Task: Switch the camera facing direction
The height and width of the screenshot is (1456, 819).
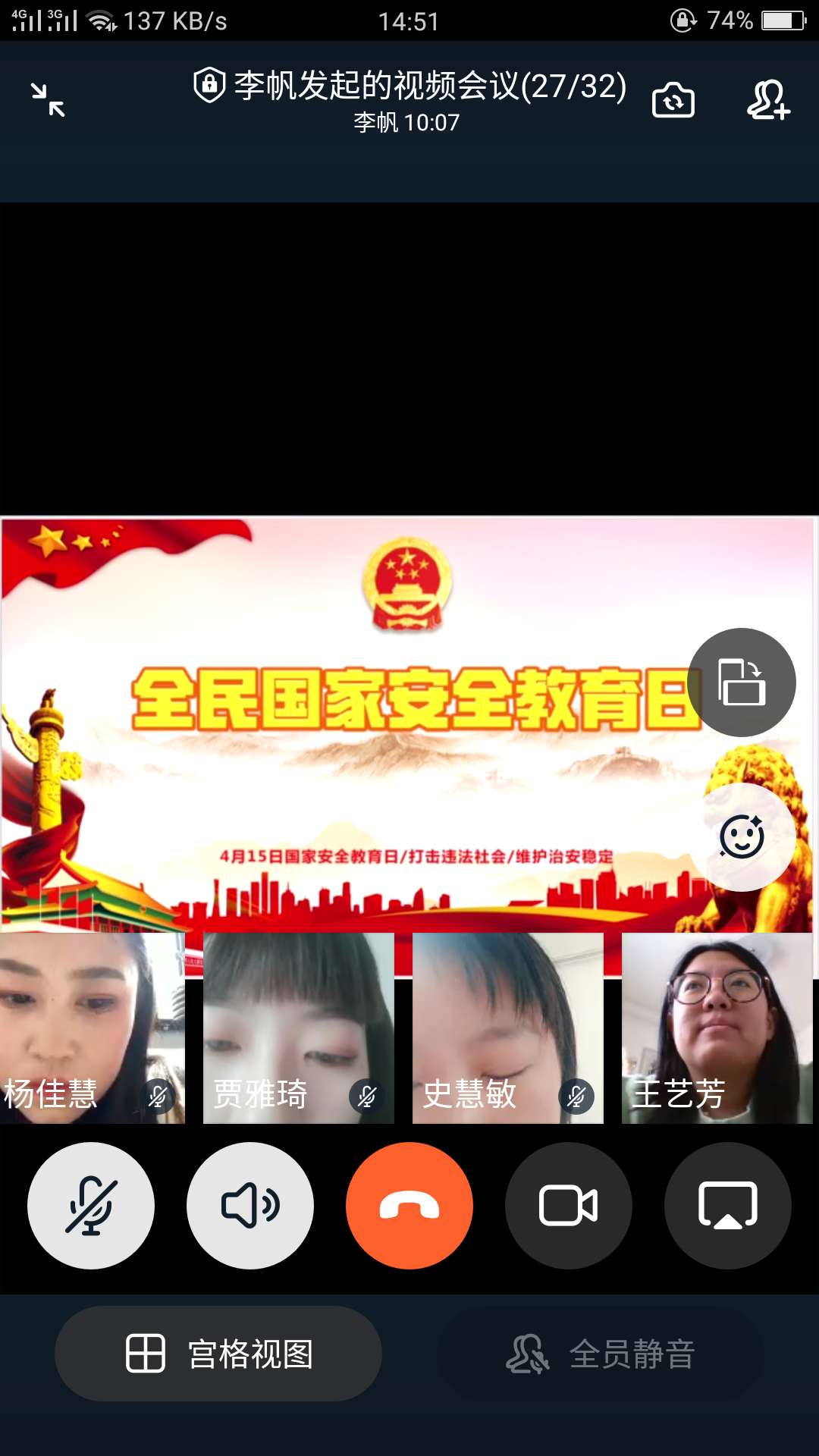Action: tap(673, 100)
